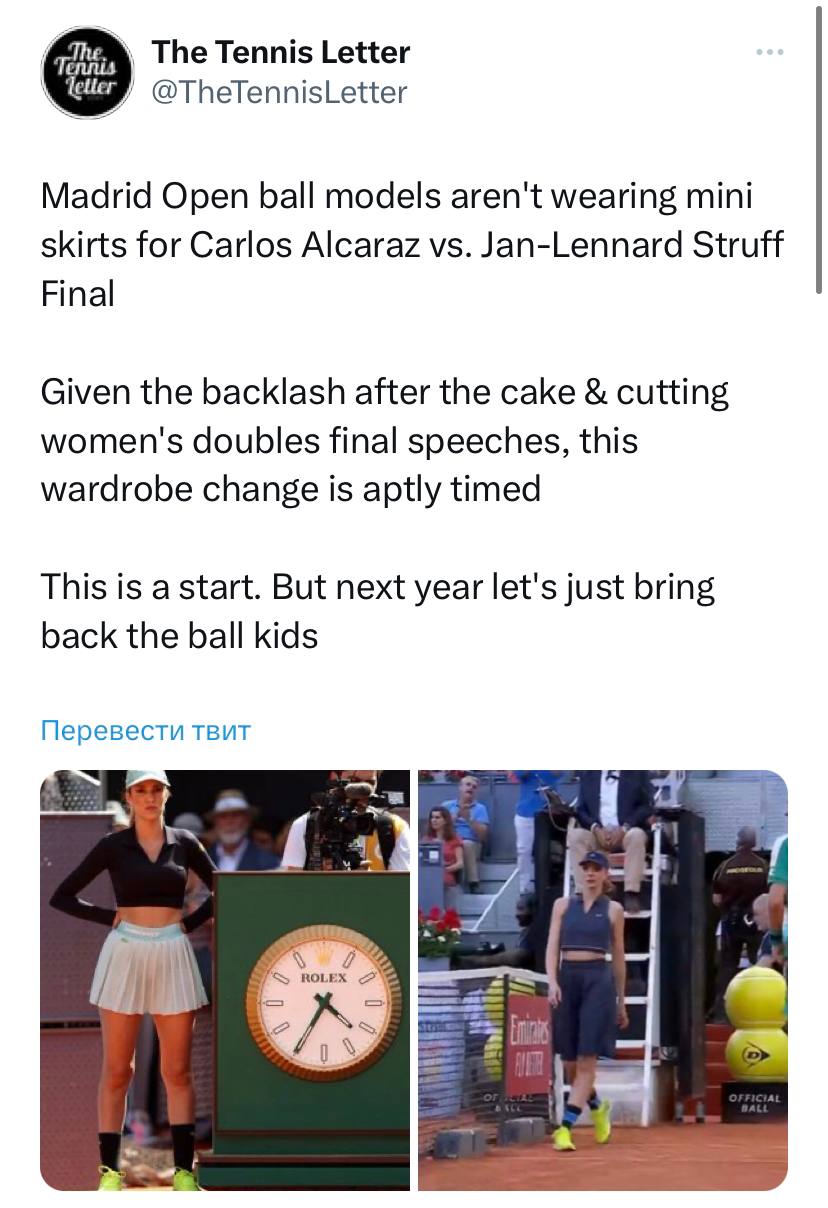Open the photo with the Emirates banner
The height and width of the screenshot is (1208, 828).
click(602, 980)
